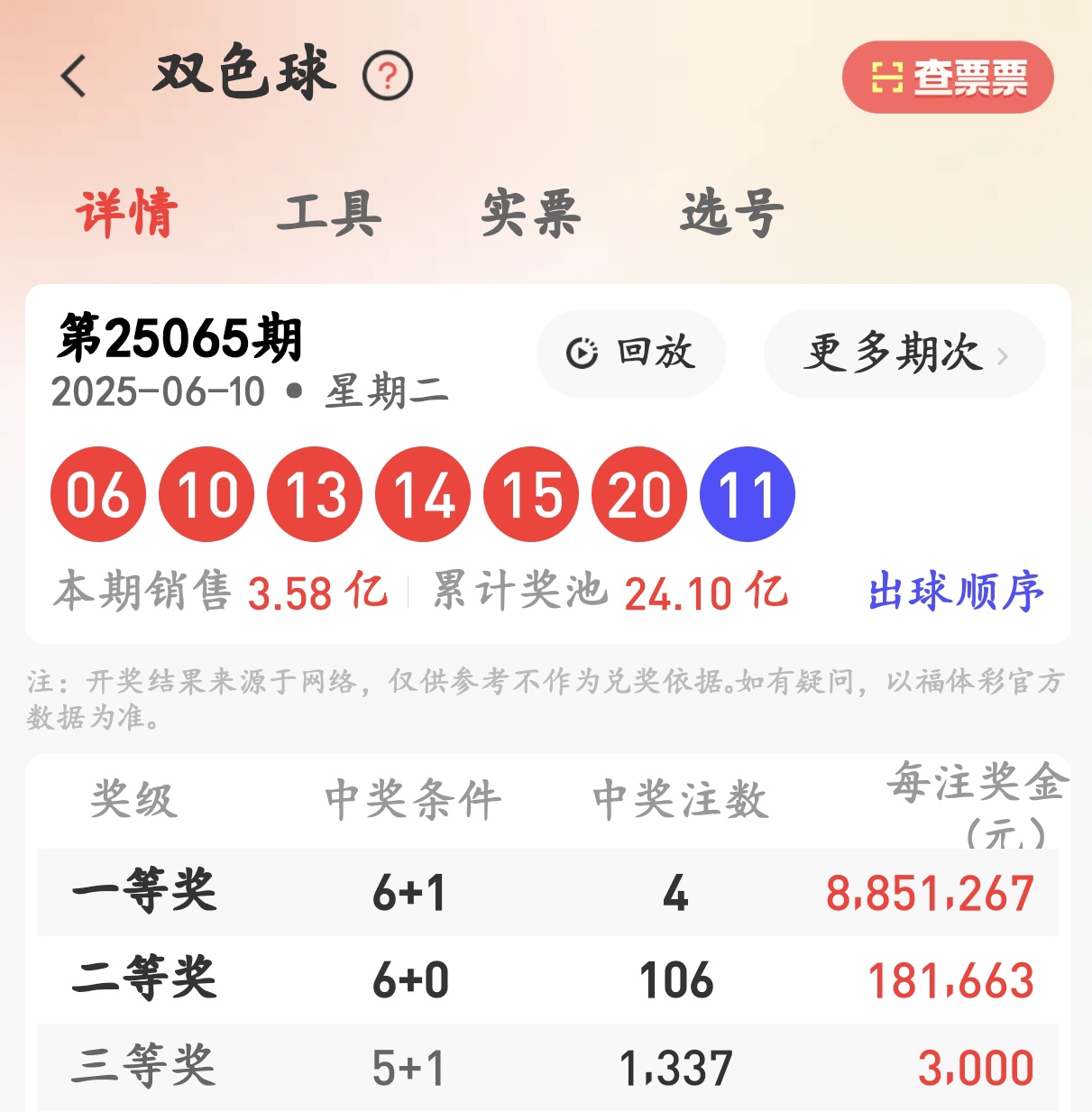
Task: Open the 选号 tab
Action: point(732,214)
